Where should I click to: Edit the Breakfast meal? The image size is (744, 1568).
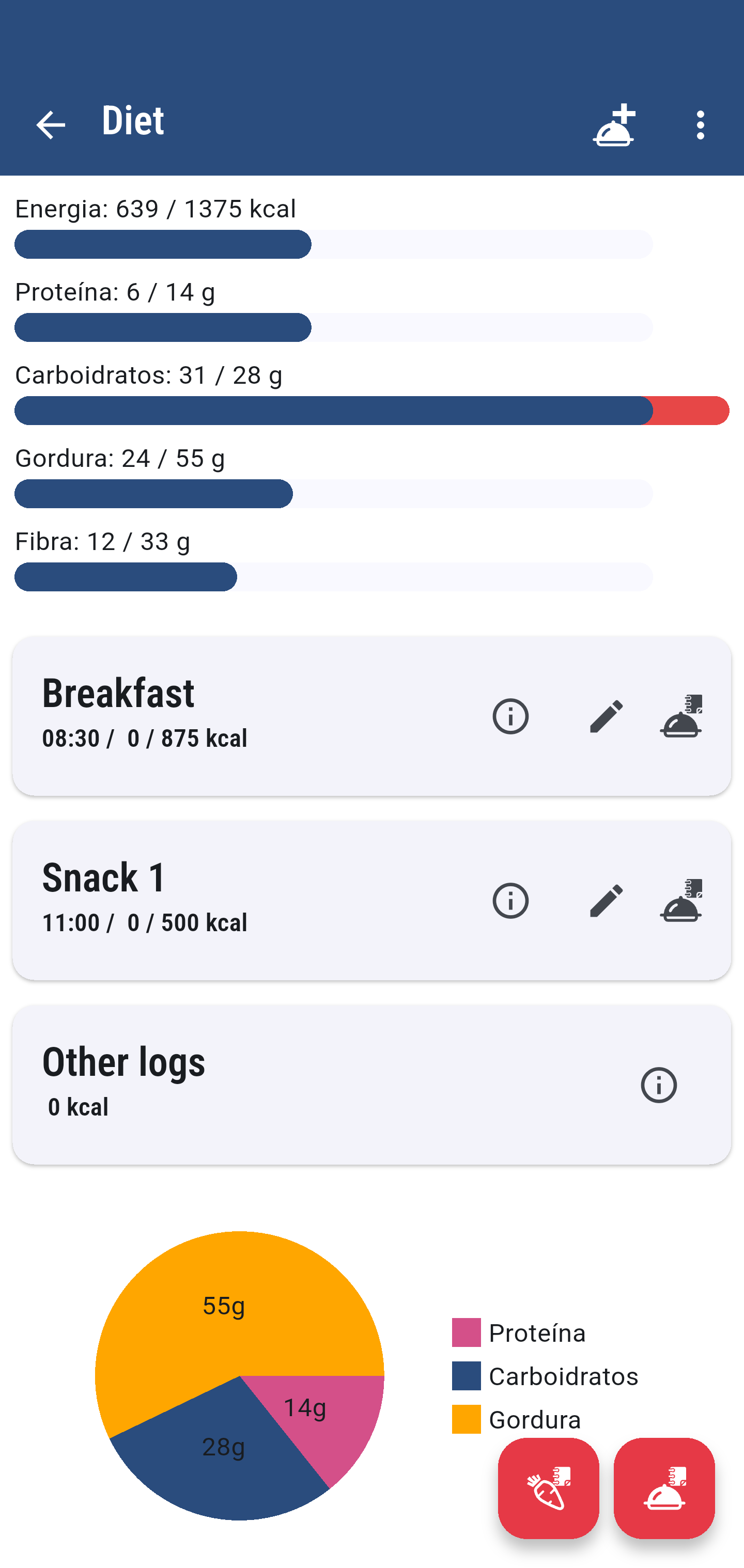click(x=607, y=716)
